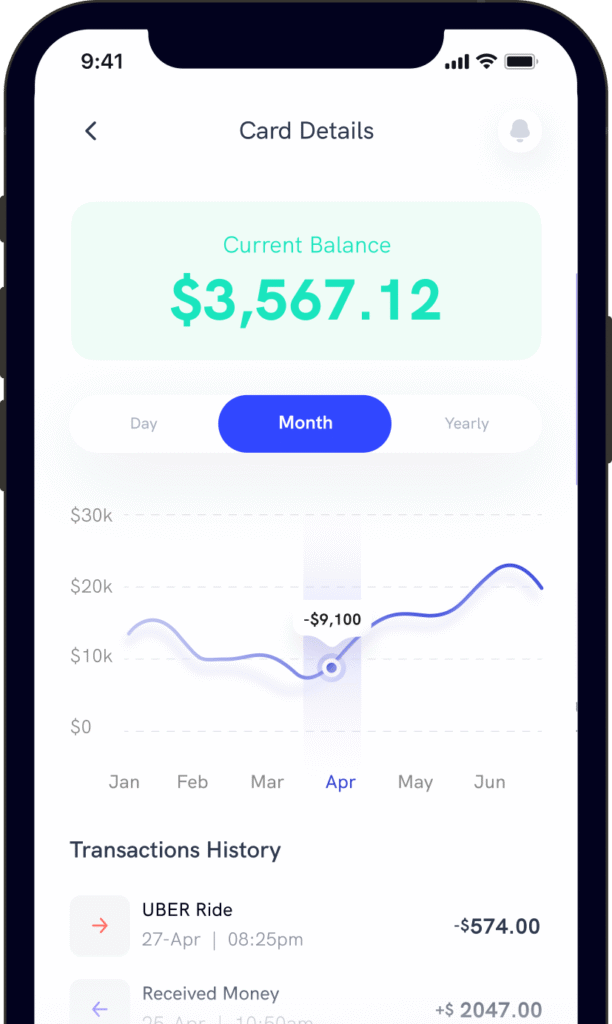Select the Month segment
Viewport: 612px width, 1024px height.
coord(305,423)
